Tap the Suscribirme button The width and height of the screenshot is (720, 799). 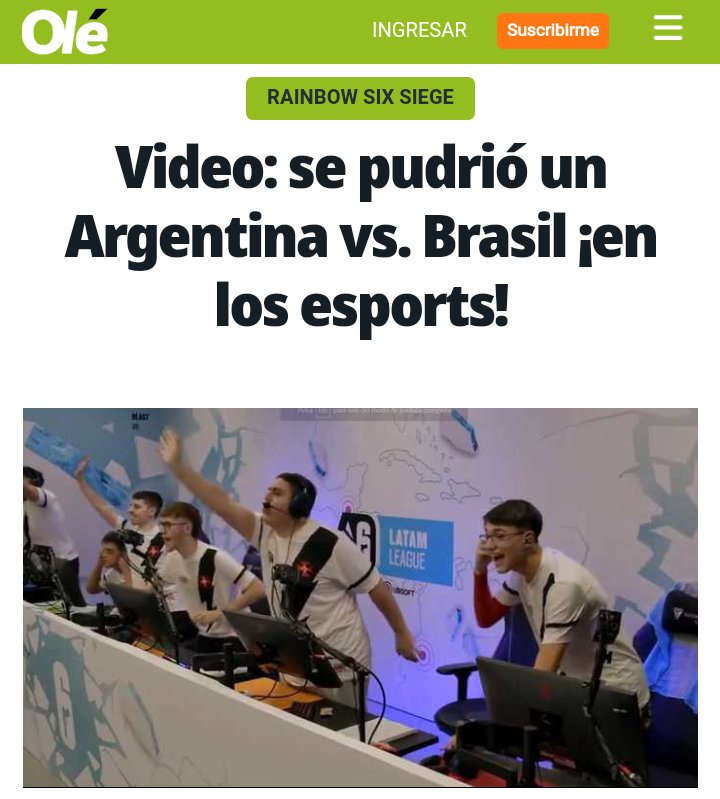click(552, 31)
